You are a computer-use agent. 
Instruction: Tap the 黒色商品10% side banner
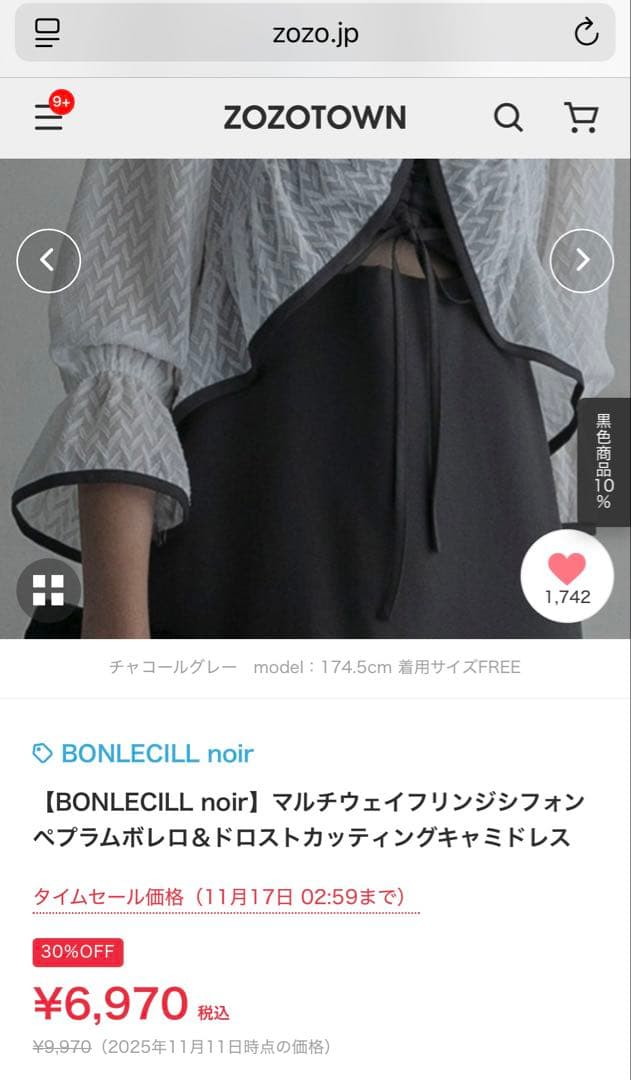pos(604,461)
